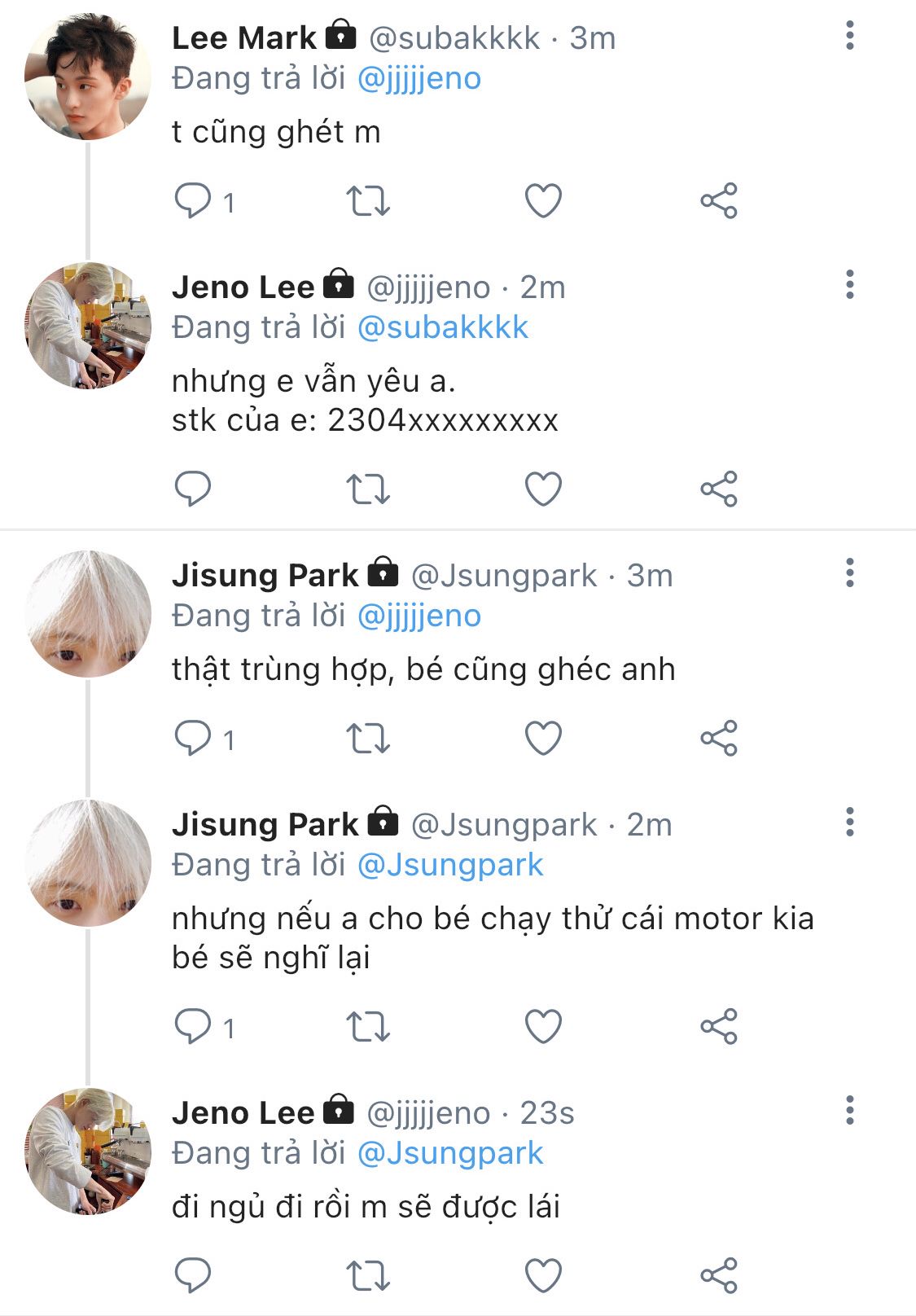Reply to Jisung's "bé cũng ghéc anh" tweet
Screen dimensions: 916x1316
193,739
